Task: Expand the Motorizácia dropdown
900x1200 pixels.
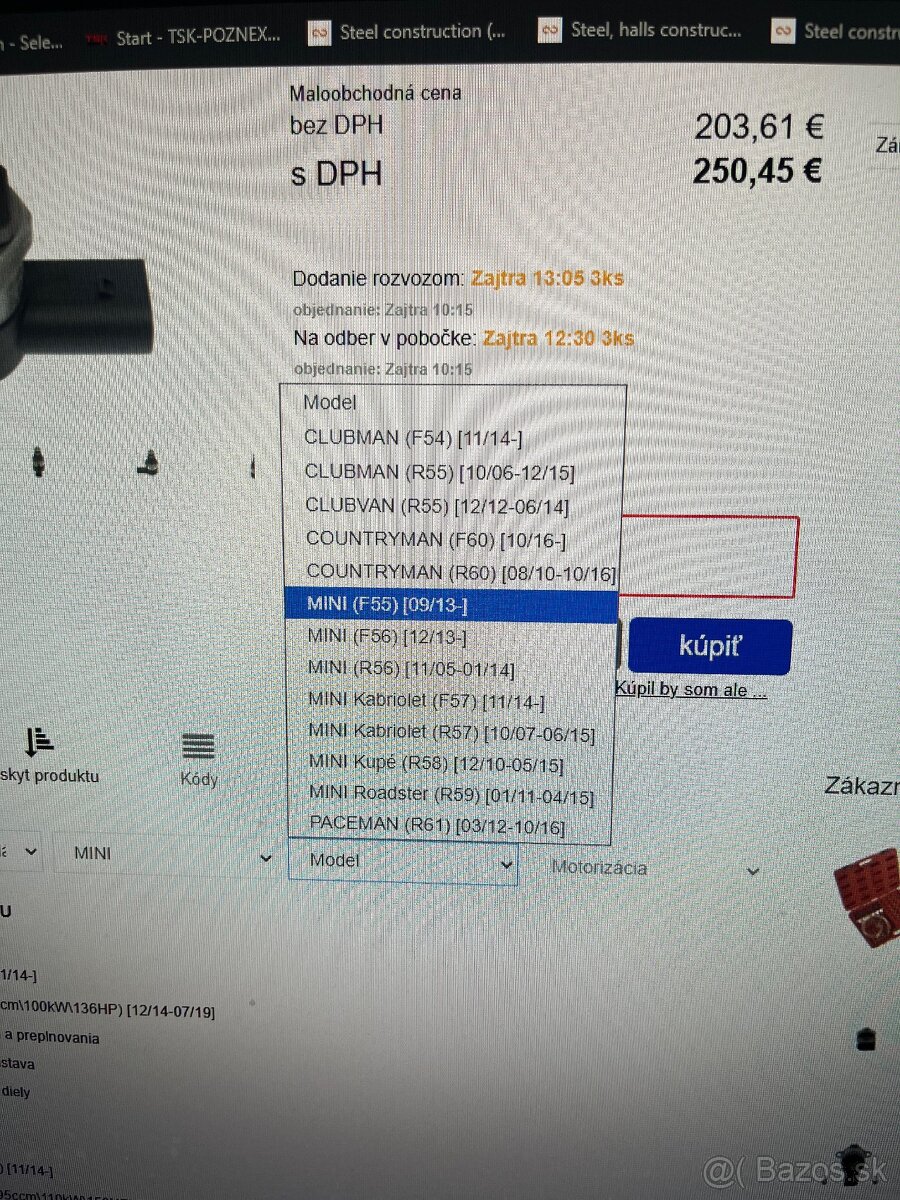Action: point(655,869)
